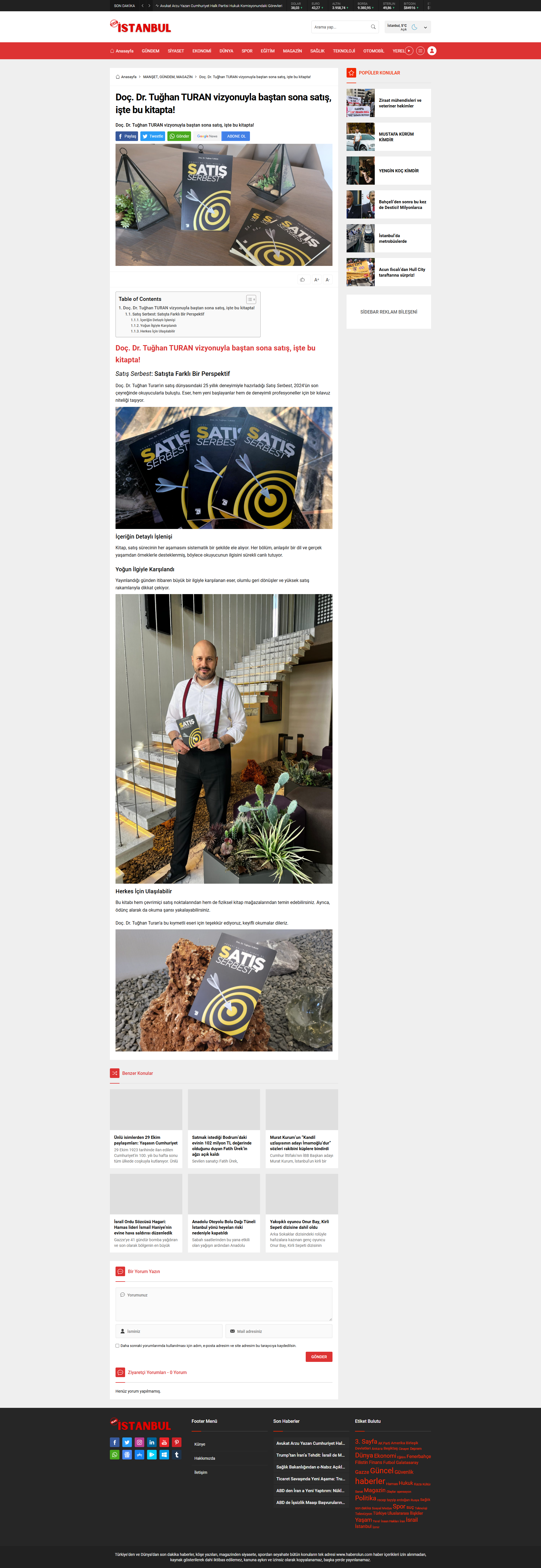Switch to the GÜNDEM section

click(150, 51)
